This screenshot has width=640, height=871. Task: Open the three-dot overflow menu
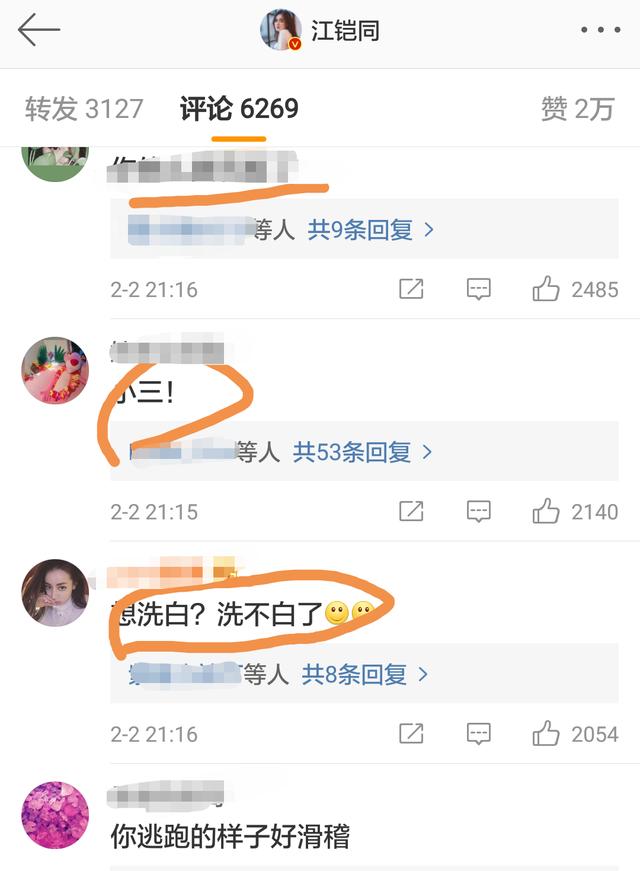(600, 31)
